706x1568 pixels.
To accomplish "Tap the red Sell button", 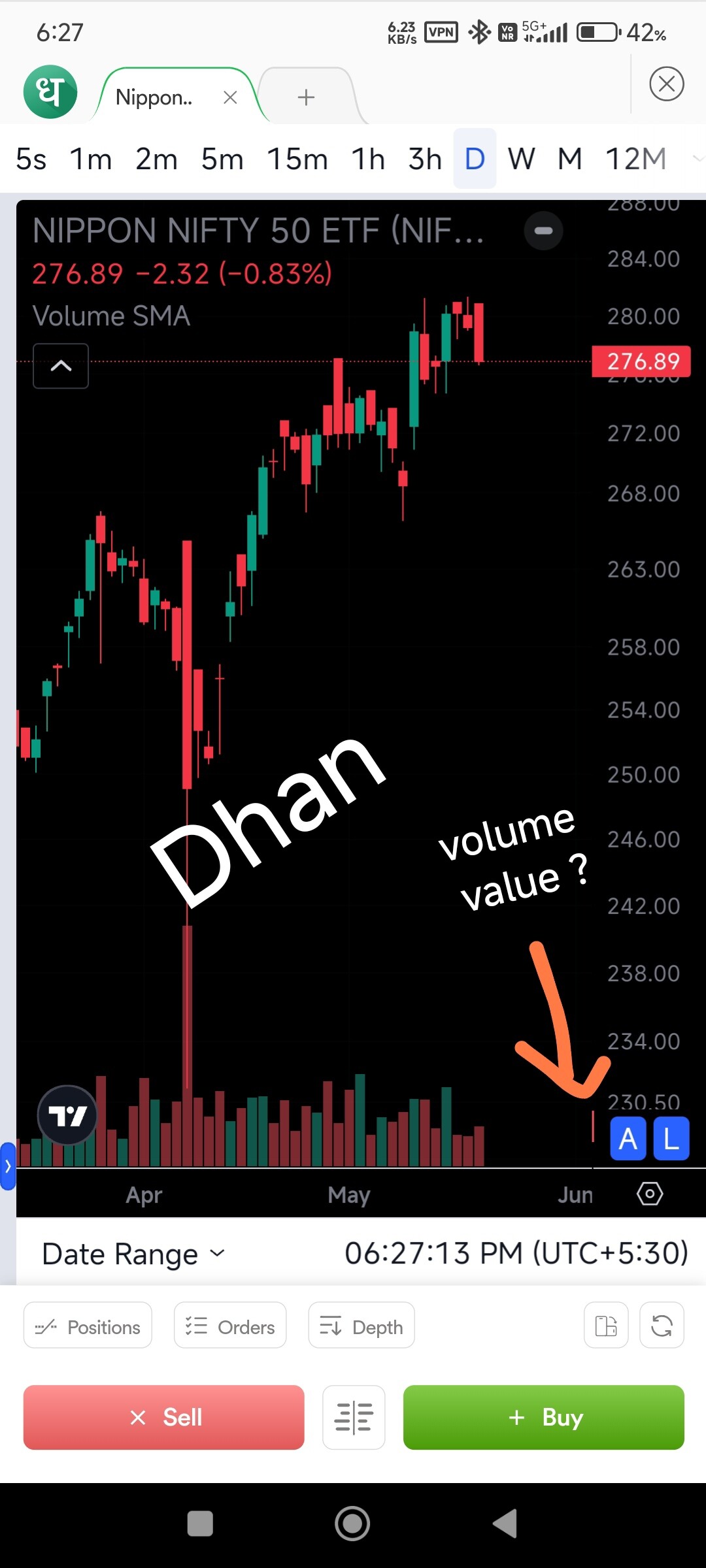I will (164, 1417).
